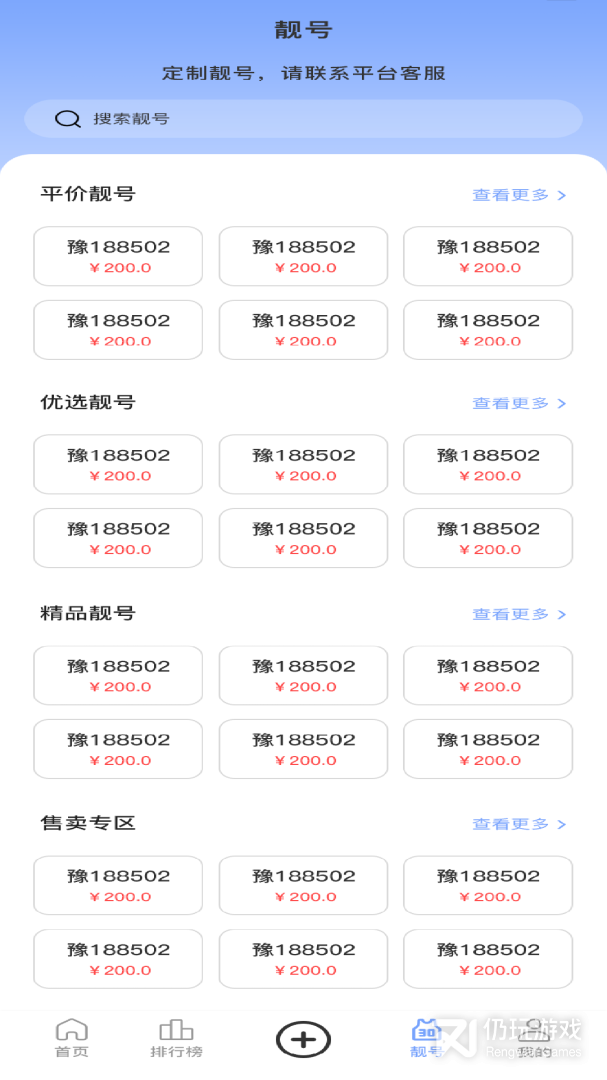
Task: Switch to the 首页 tab
Action: (71, 1039)
